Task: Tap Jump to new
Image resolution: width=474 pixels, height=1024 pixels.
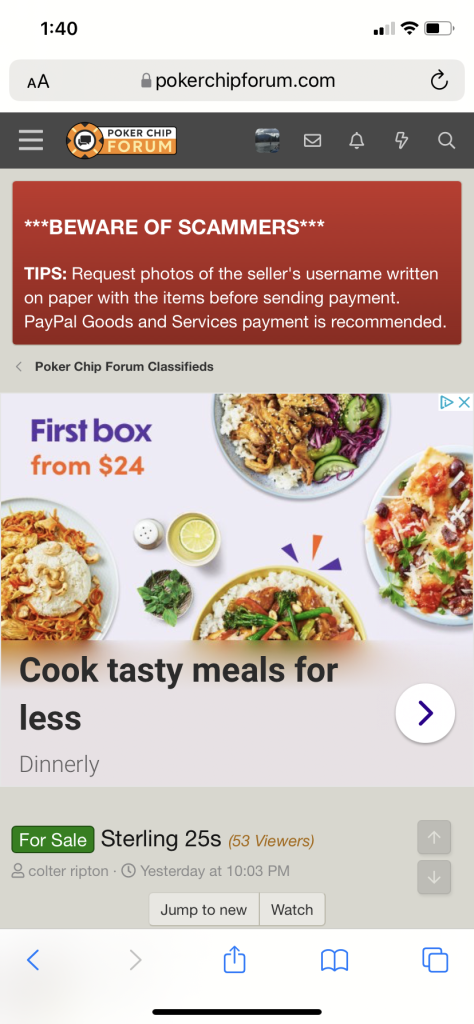Action: (204, 910)
